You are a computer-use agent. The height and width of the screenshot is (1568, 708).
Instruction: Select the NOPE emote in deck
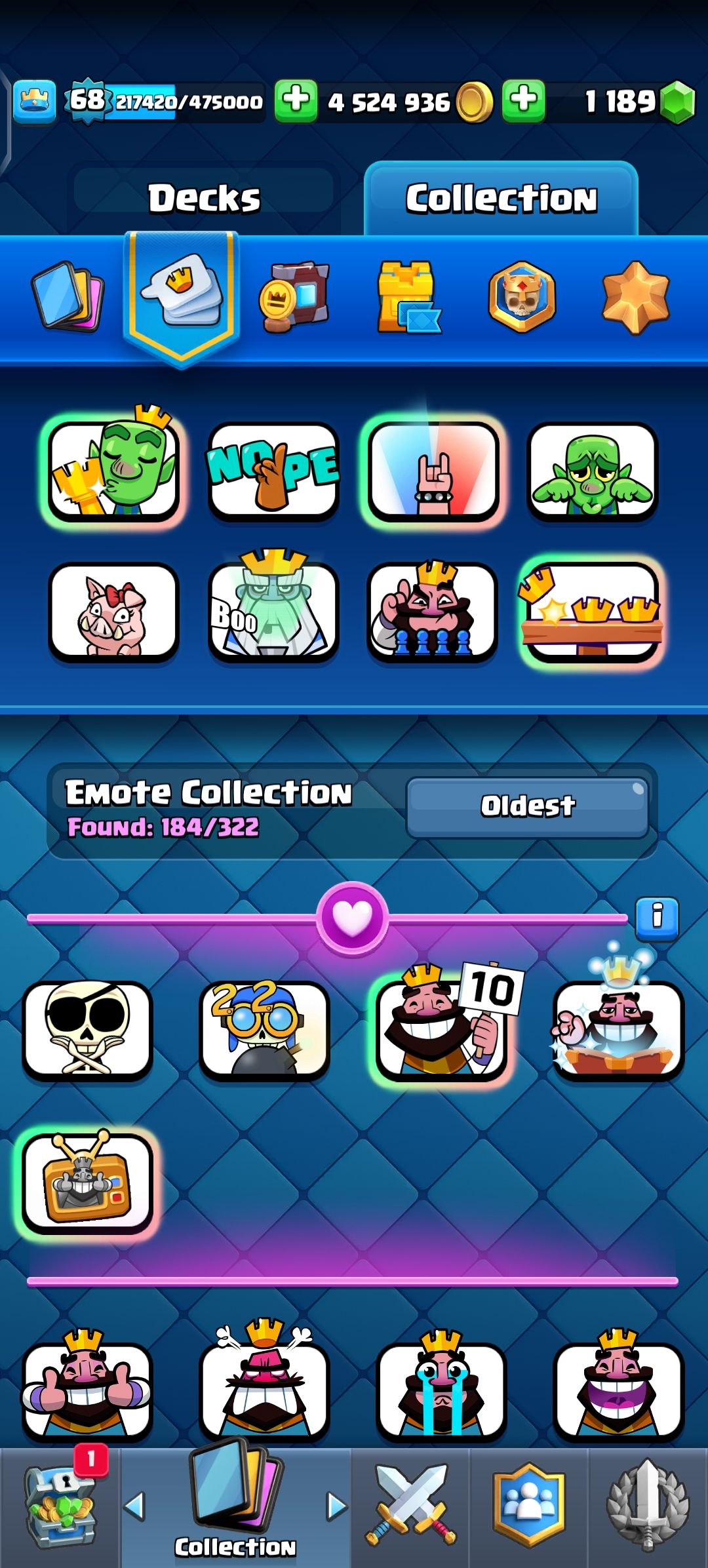click(273, 471)
